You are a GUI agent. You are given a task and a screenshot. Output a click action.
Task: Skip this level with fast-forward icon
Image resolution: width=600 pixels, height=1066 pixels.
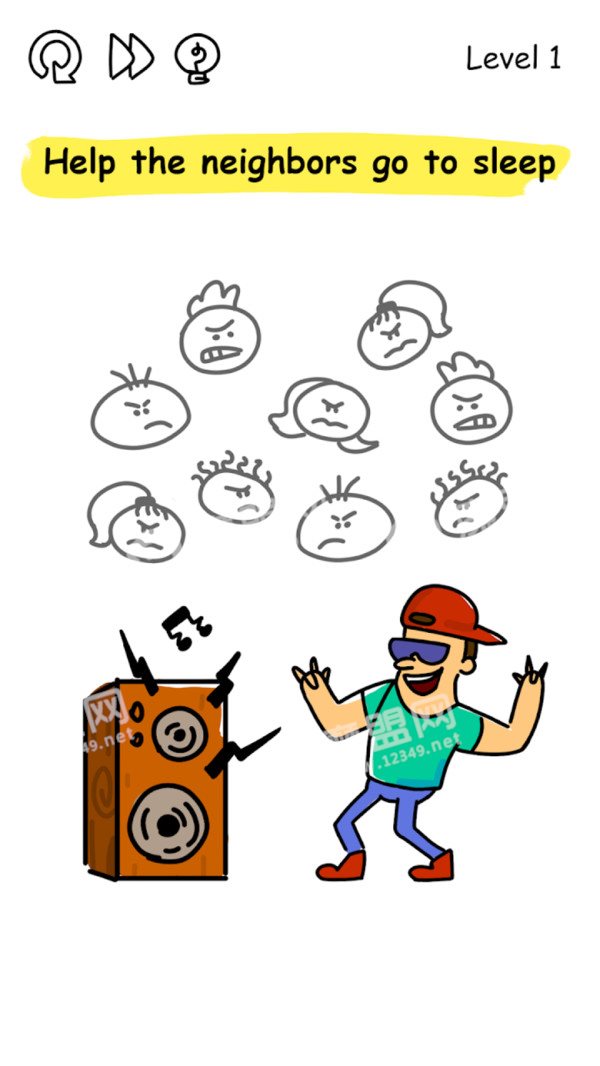pos(131,58)
